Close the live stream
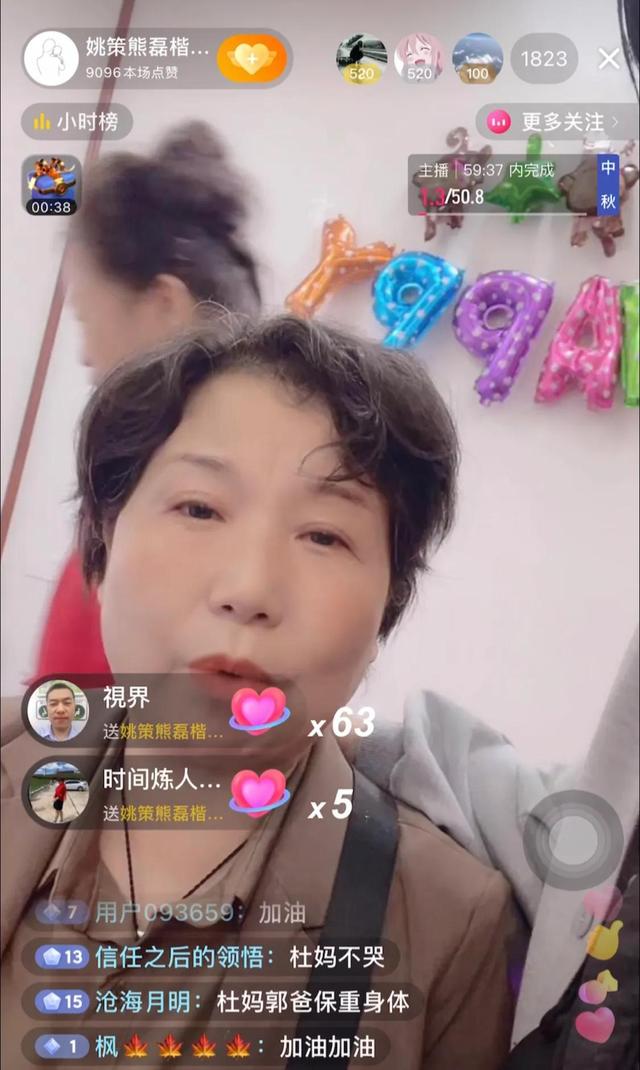 point(609,59)
